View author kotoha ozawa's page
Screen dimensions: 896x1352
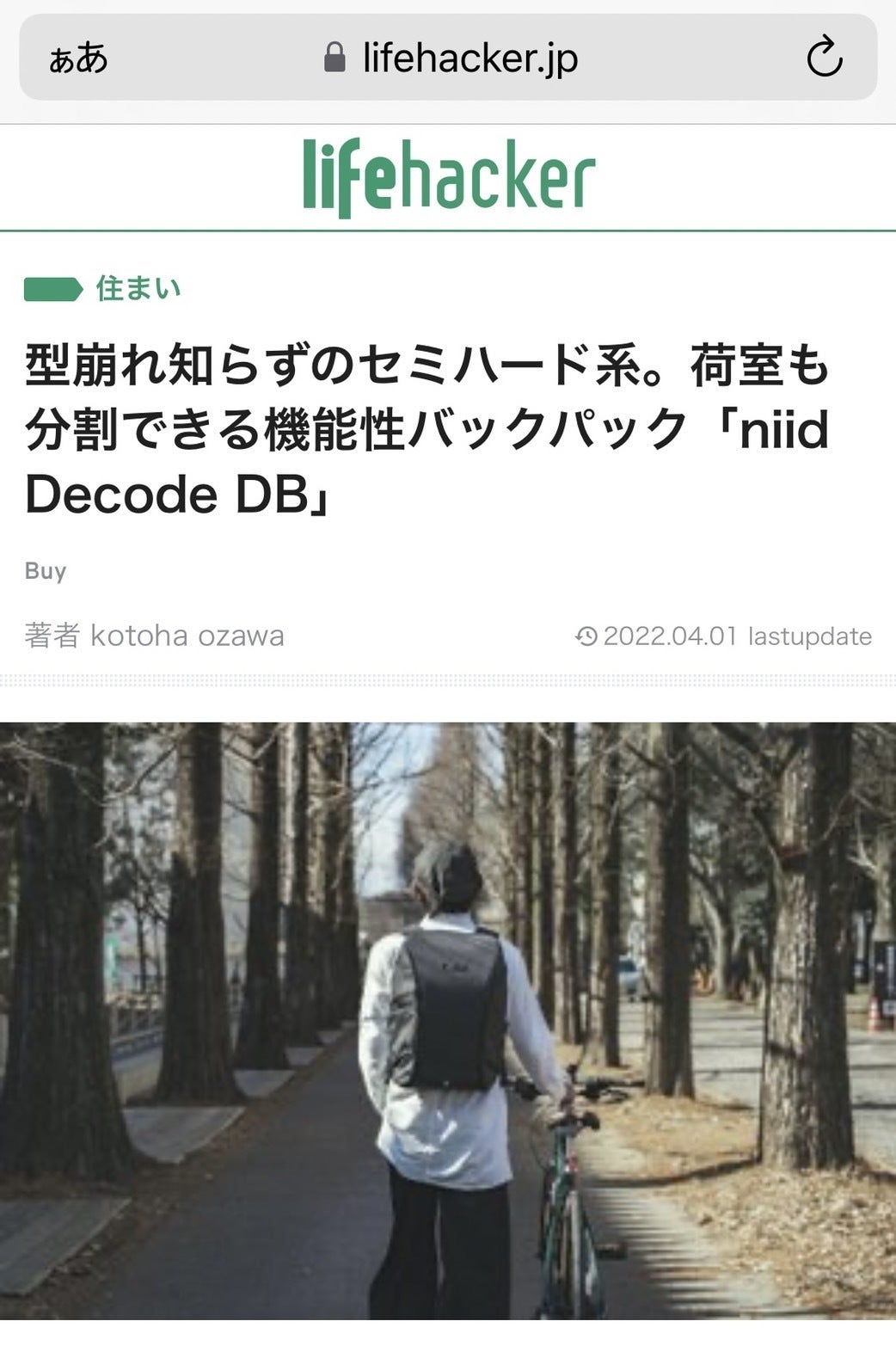[187, 636]
